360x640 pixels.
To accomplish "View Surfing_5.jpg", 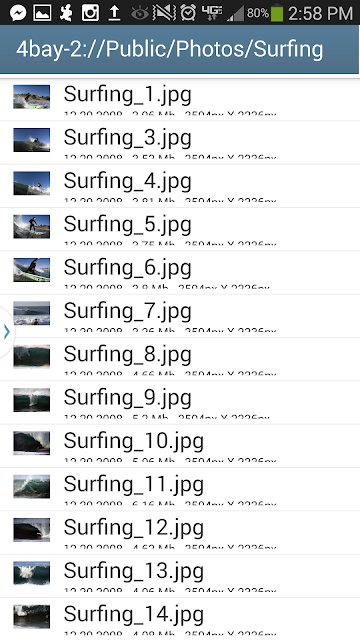I will coord(180,229).
